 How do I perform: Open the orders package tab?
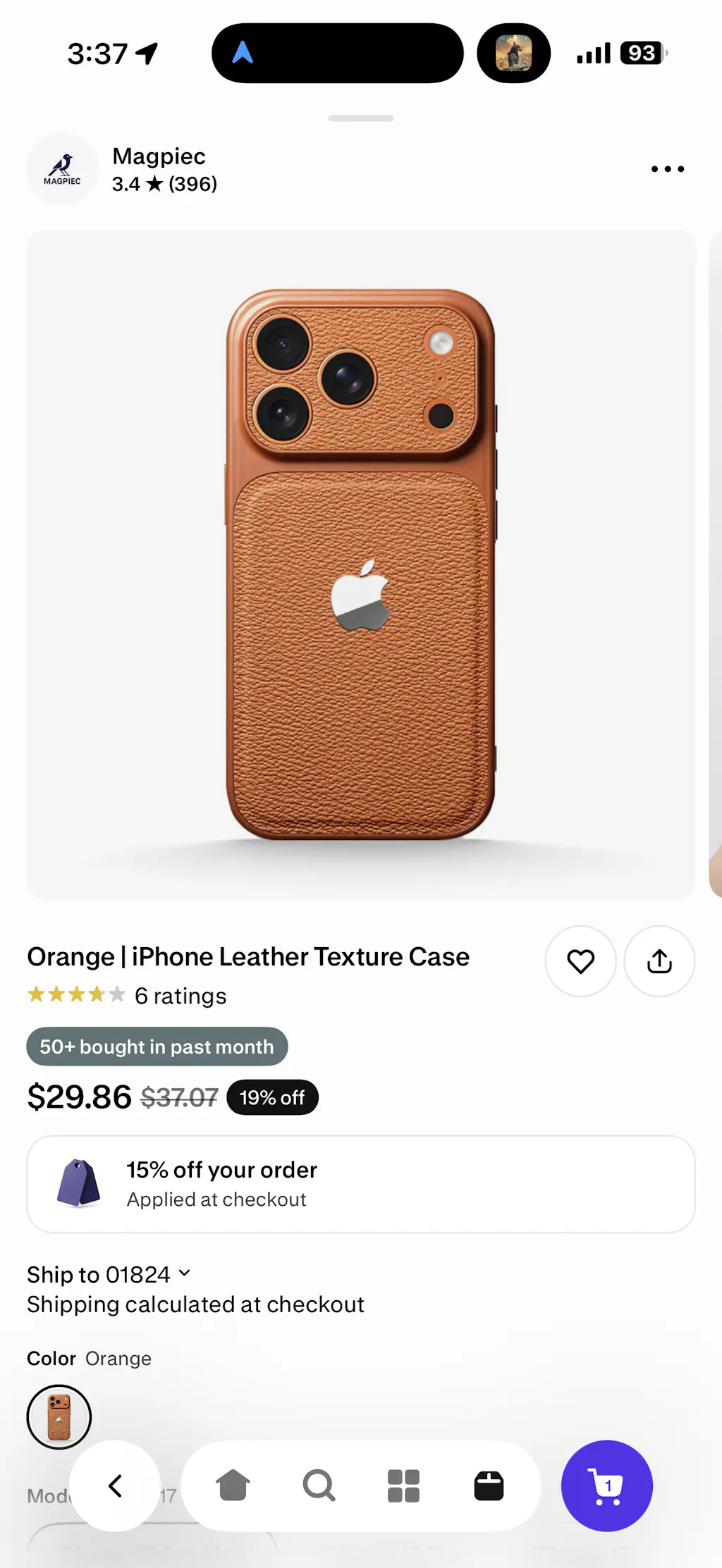(x=489, y=1486)
